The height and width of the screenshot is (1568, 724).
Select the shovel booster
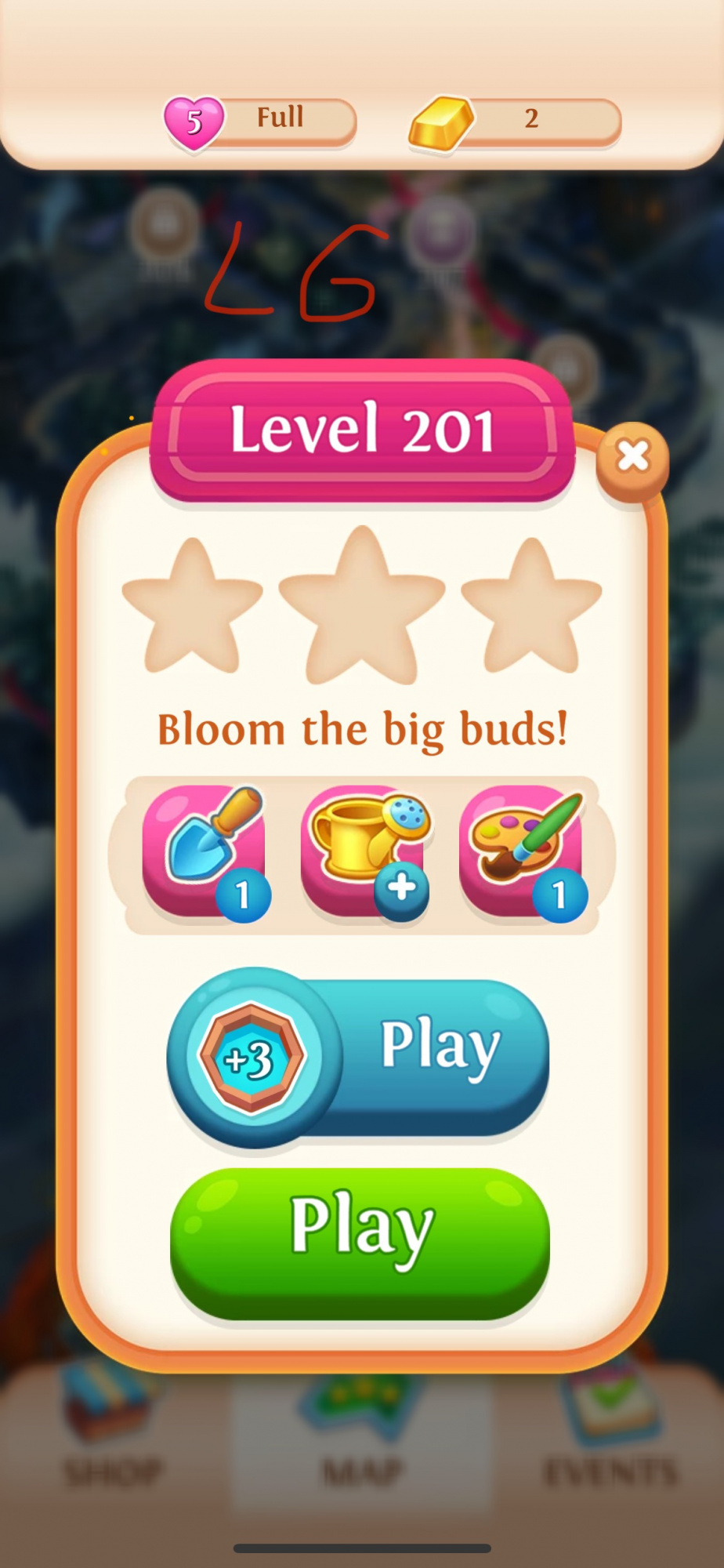(205, 851)
